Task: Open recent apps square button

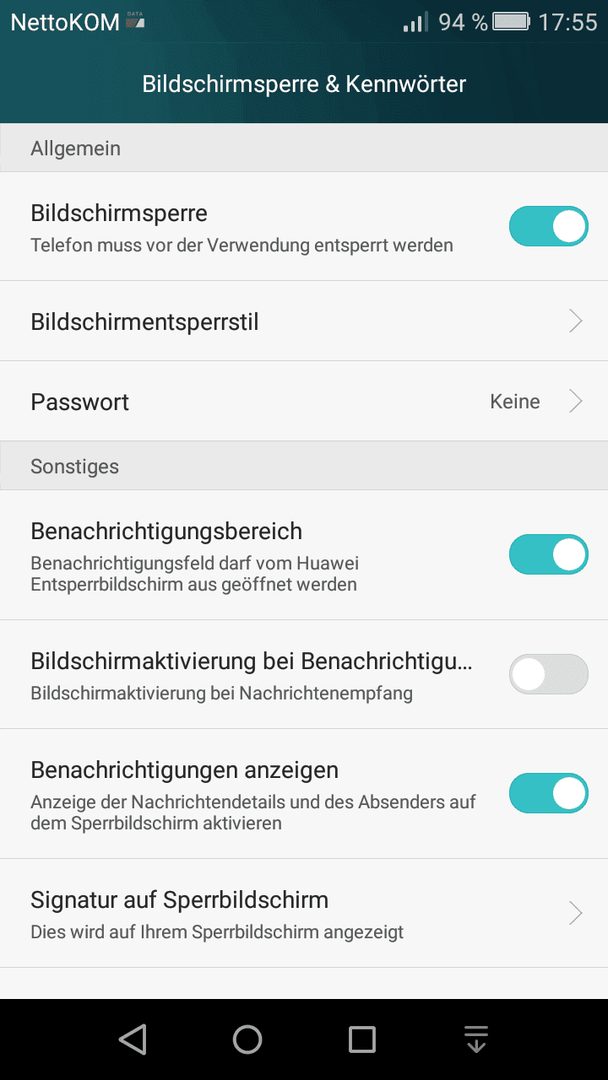Action: coord(362,1040)
